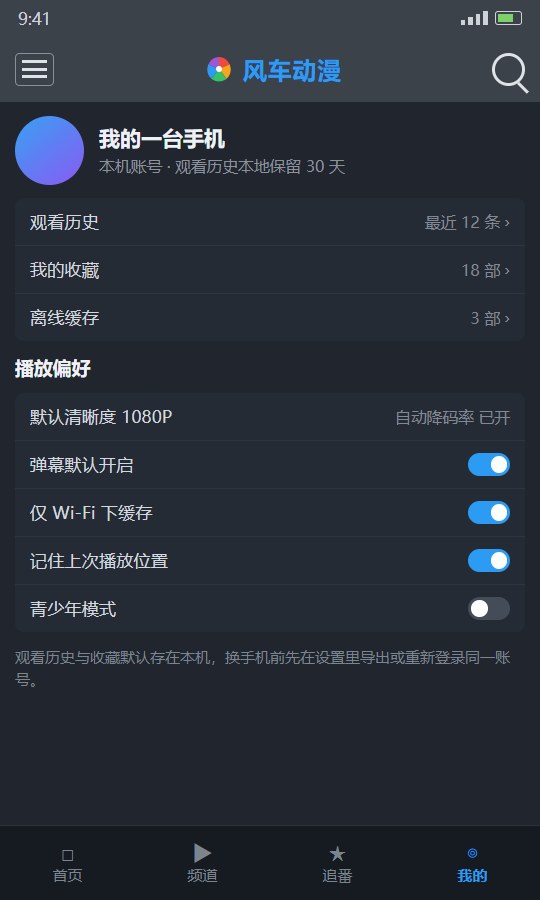
Task: Open 默认清晰度 1080P setting
Action: 270,417
